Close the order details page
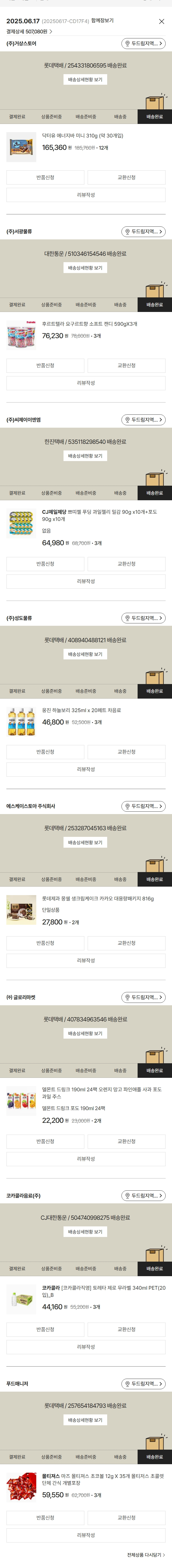Screen dimensions: 172x1568 [161, 21]
